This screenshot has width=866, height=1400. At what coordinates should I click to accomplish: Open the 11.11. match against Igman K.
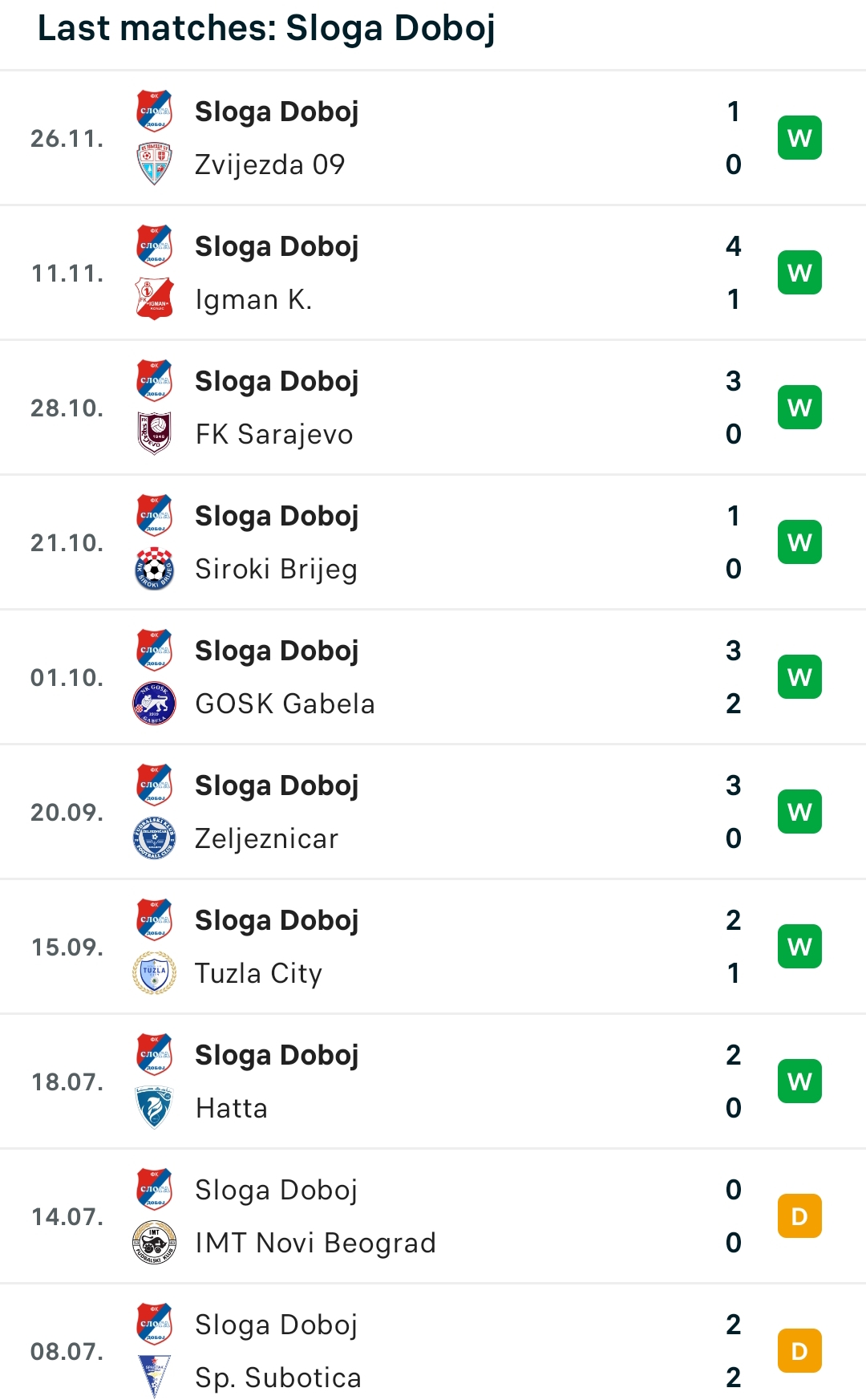tap(433, 273)
